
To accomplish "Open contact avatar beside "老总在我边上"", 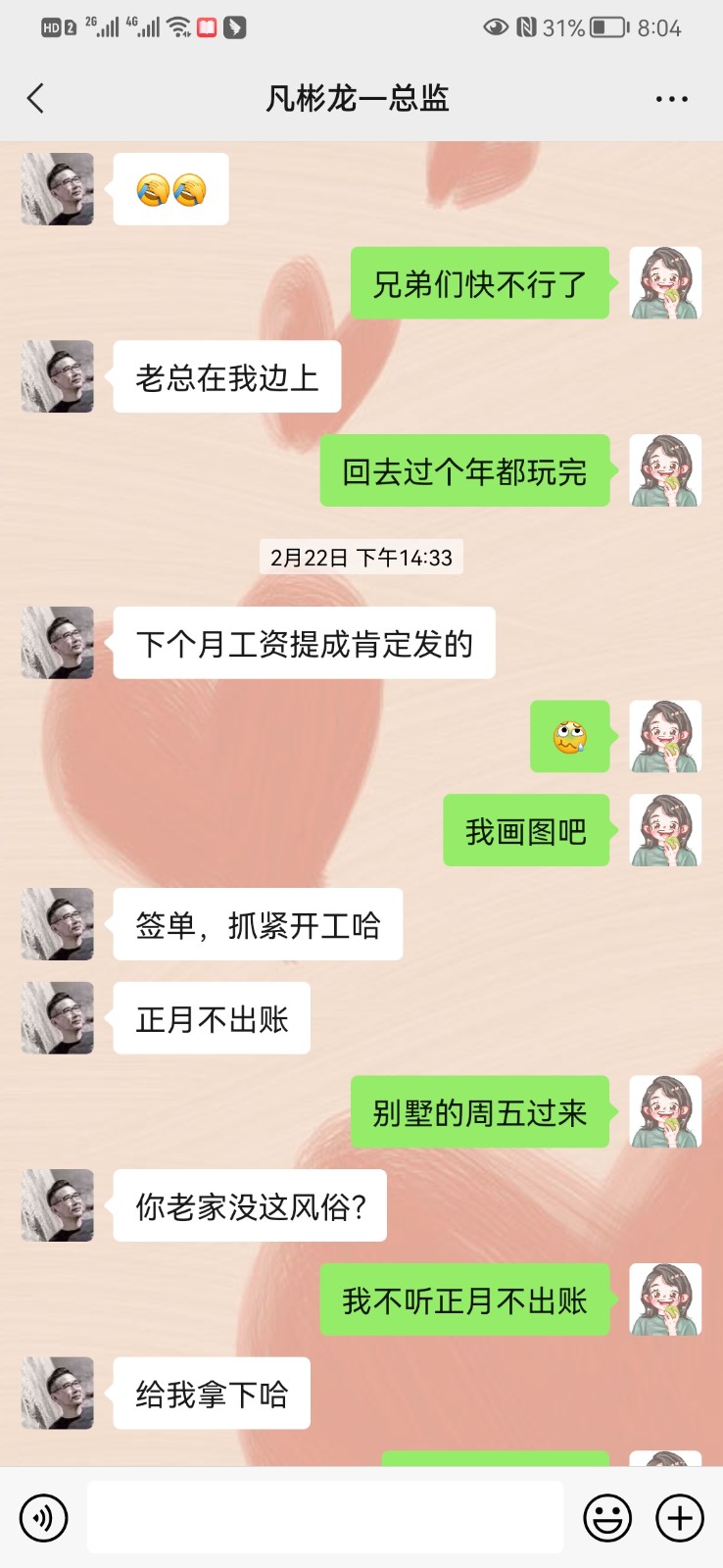I will [x=58, y=377].
